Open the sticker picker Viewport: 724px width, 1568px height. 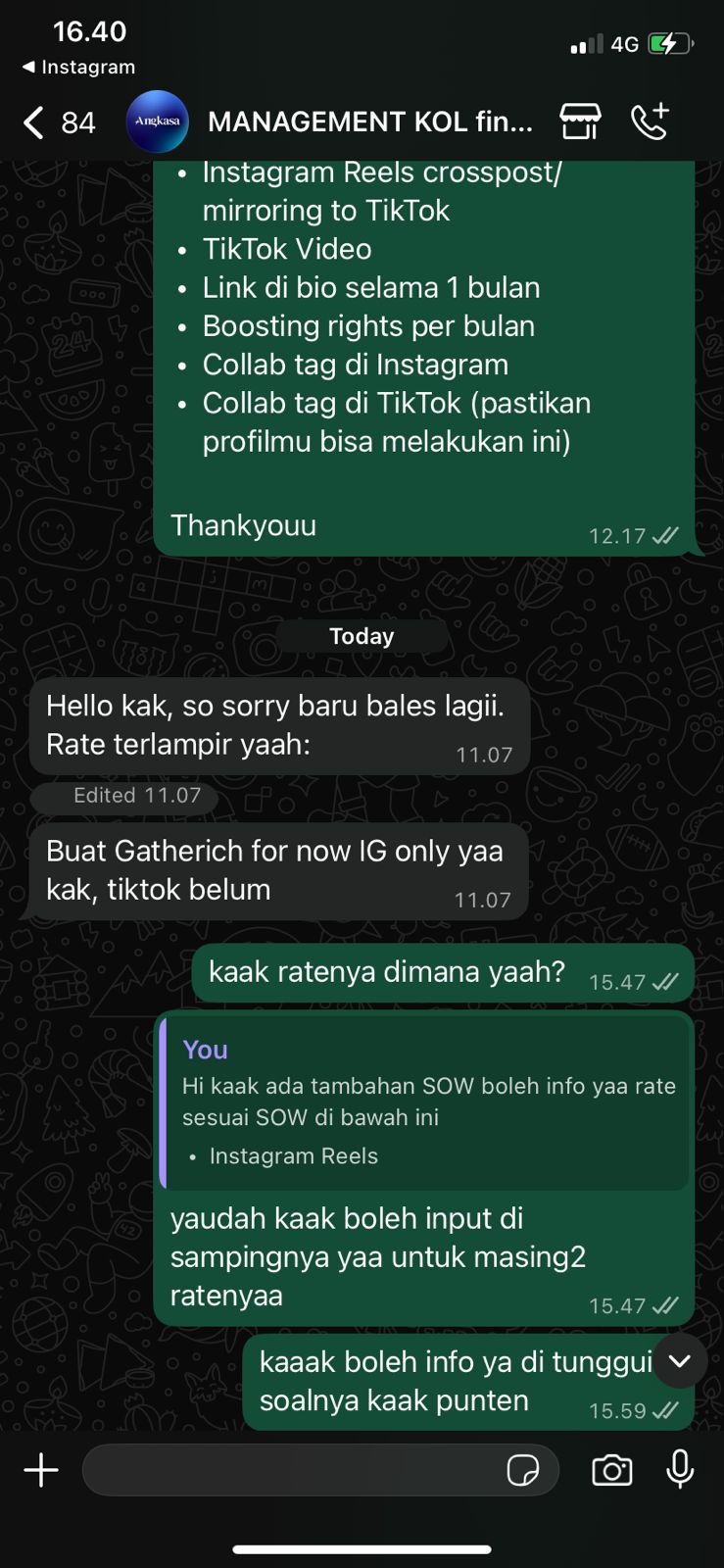pyautogui.click(x=522, y=1470)
